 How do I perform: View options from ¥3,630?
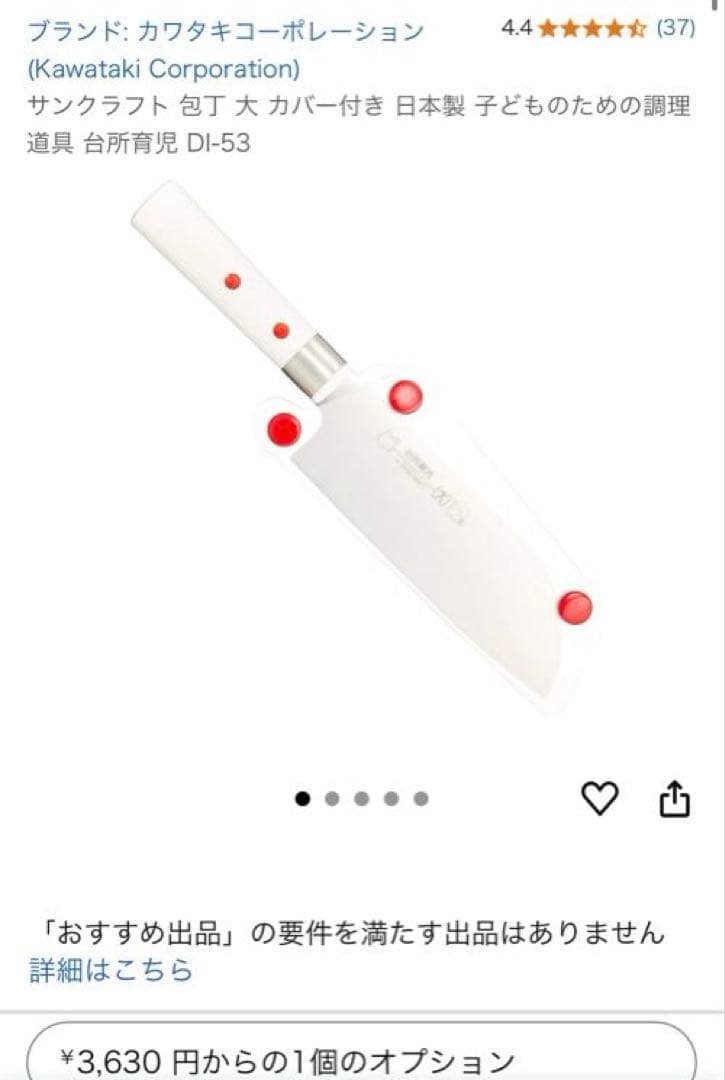coord(362,1058)
